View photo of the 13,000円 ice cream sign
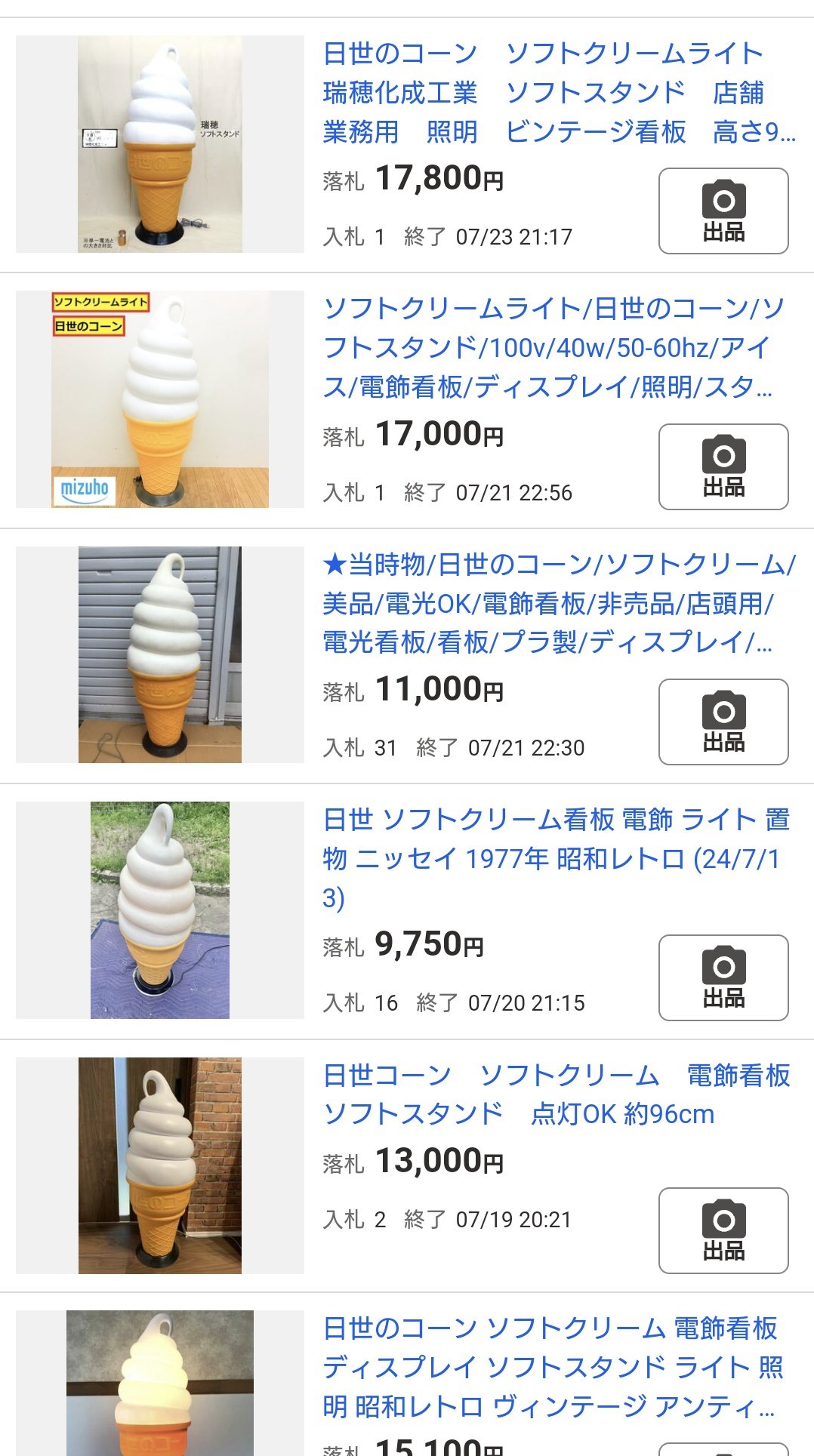814x1456 pixels. [160, 1165]
